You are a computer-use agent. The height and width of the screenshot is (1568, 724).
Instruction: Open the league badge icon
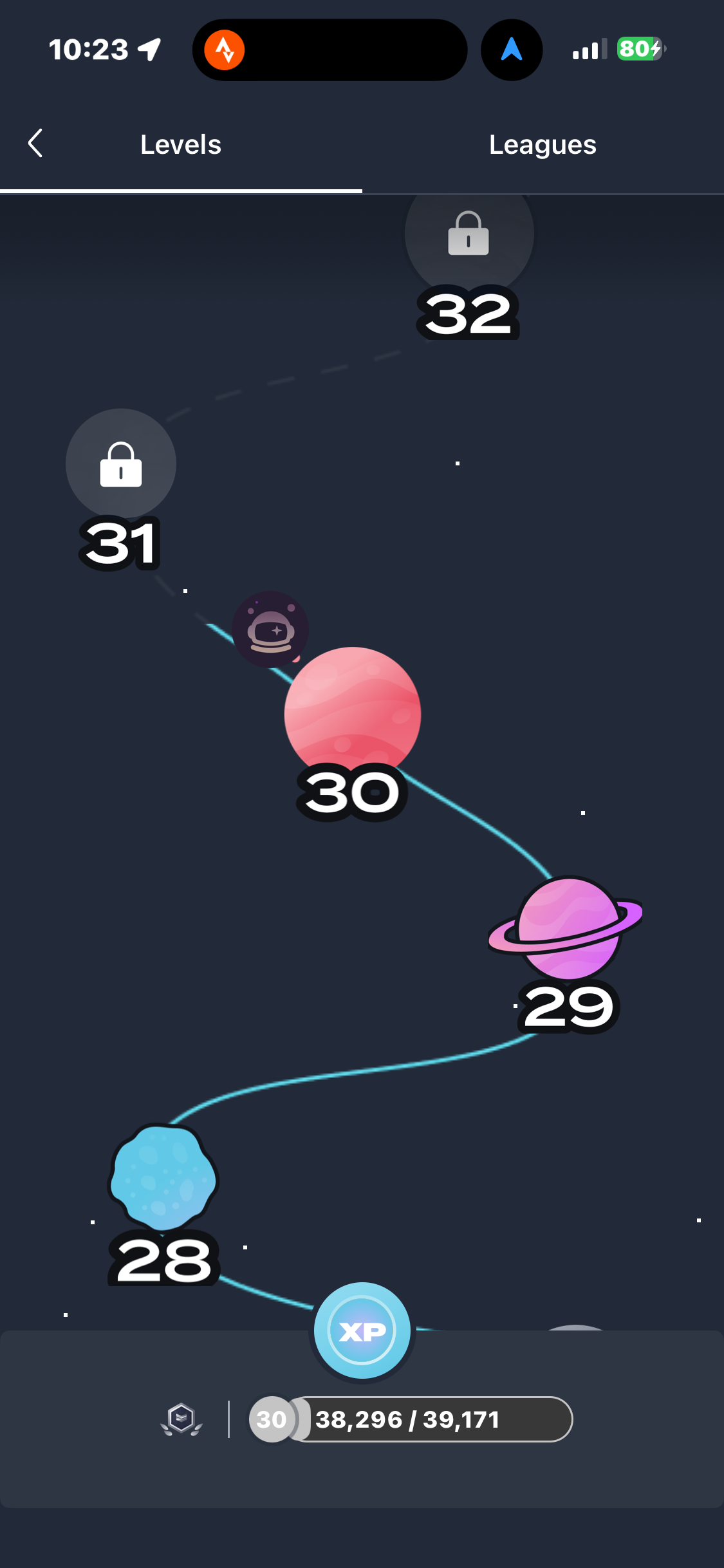(x=181, y=1419)
